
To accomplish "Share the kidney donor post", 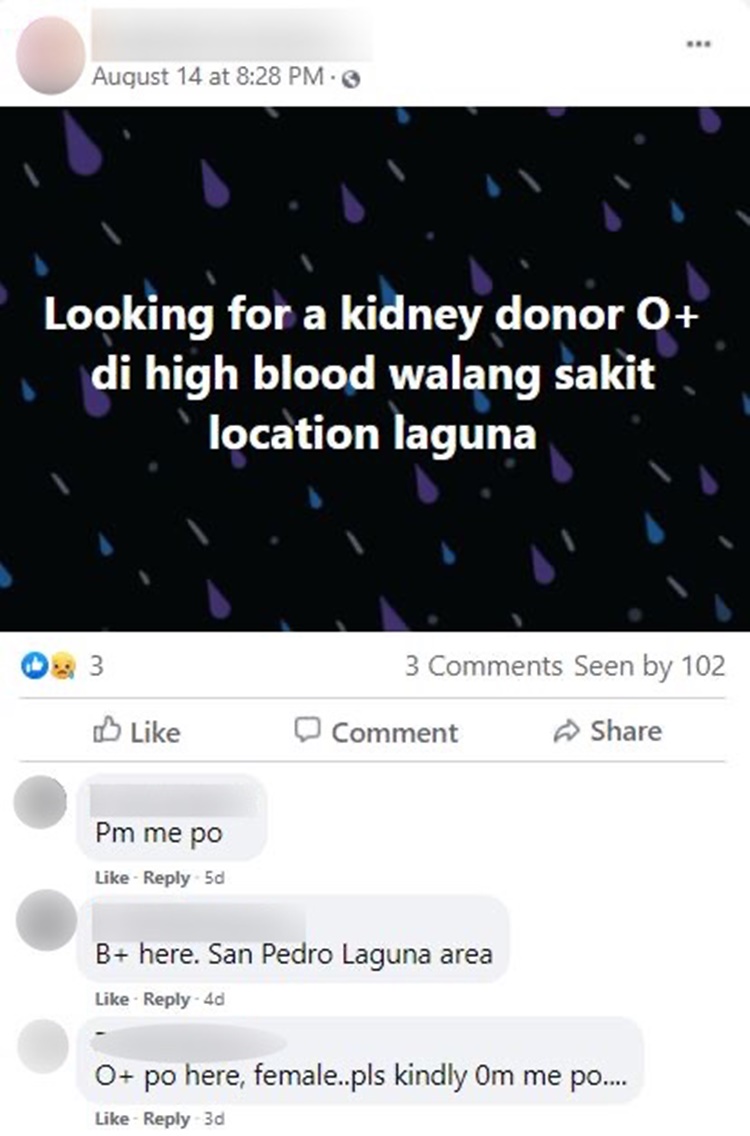I will pos(607,731).
